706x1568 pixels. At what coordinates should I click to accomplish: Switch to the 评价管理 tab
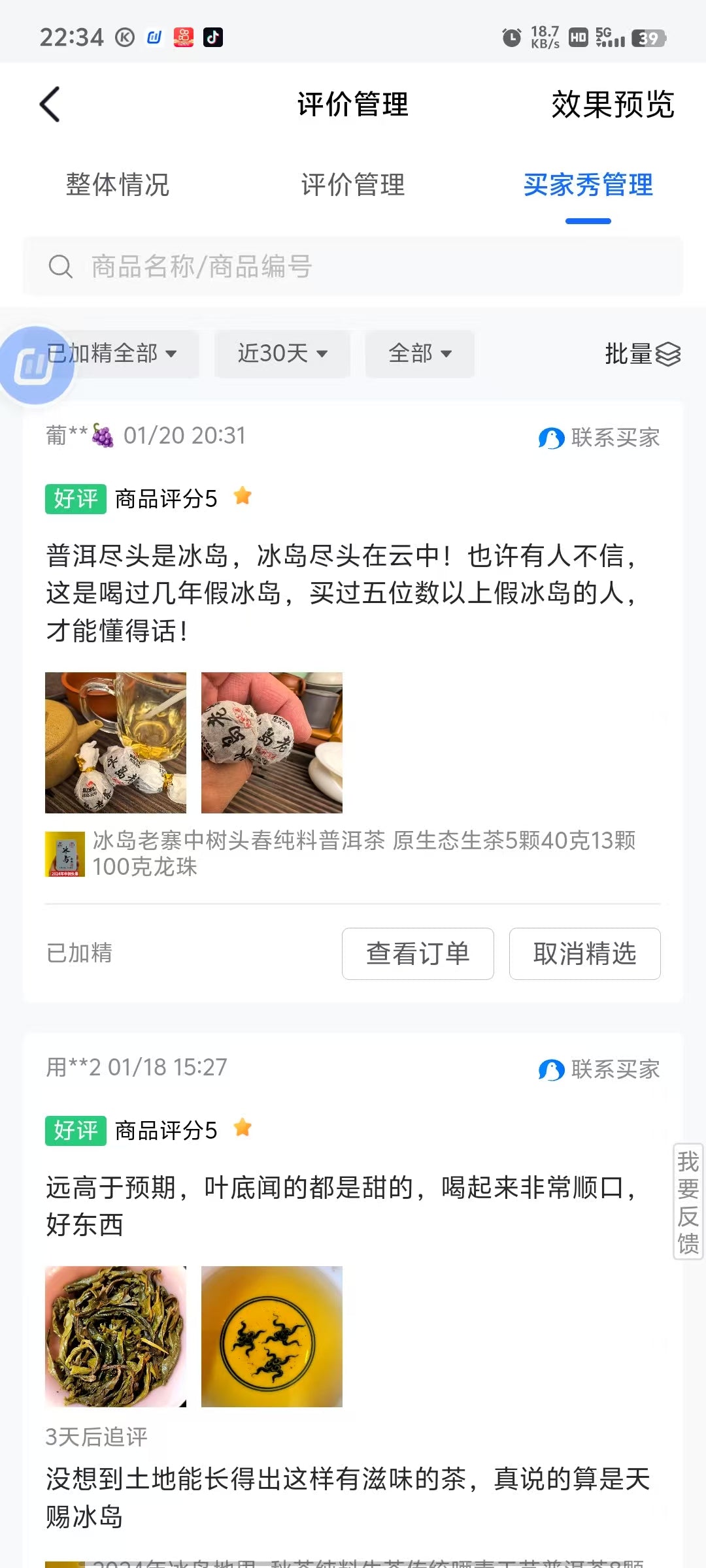pyautogui.click(x=352, y=186)
